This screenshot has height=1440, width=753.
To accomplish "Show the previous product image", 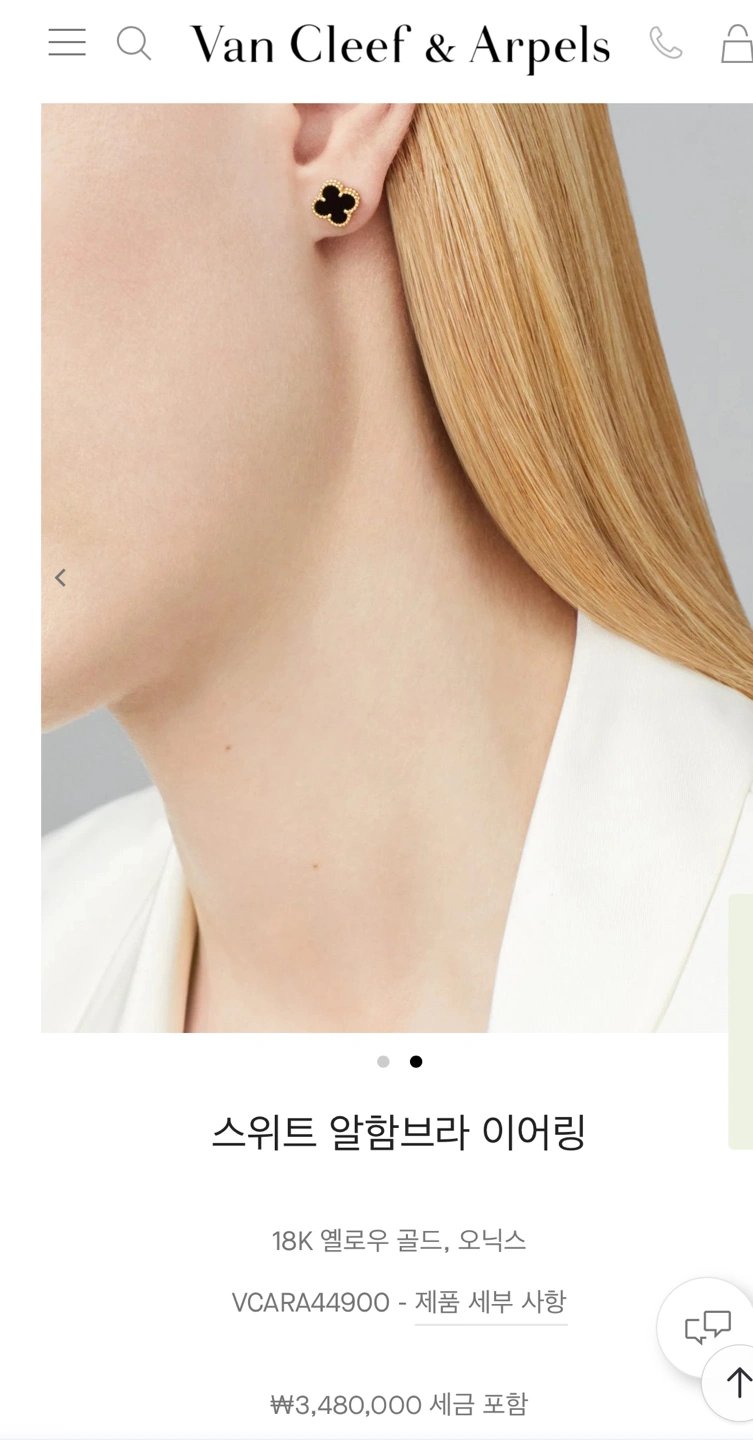I will (60, 577).
